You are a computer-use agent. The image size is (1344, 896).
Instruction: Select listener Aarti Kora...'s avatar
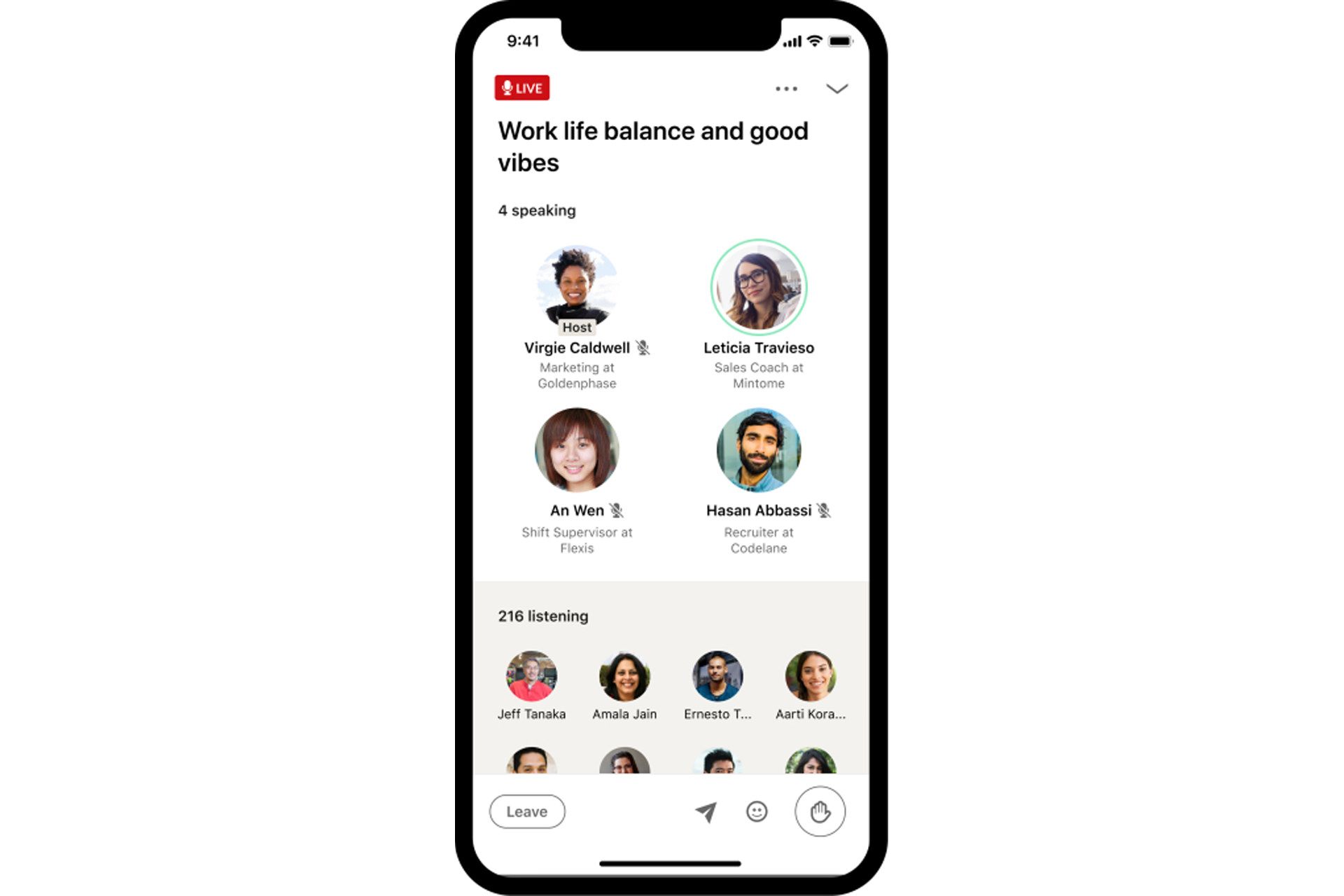(x=811, y=676)
